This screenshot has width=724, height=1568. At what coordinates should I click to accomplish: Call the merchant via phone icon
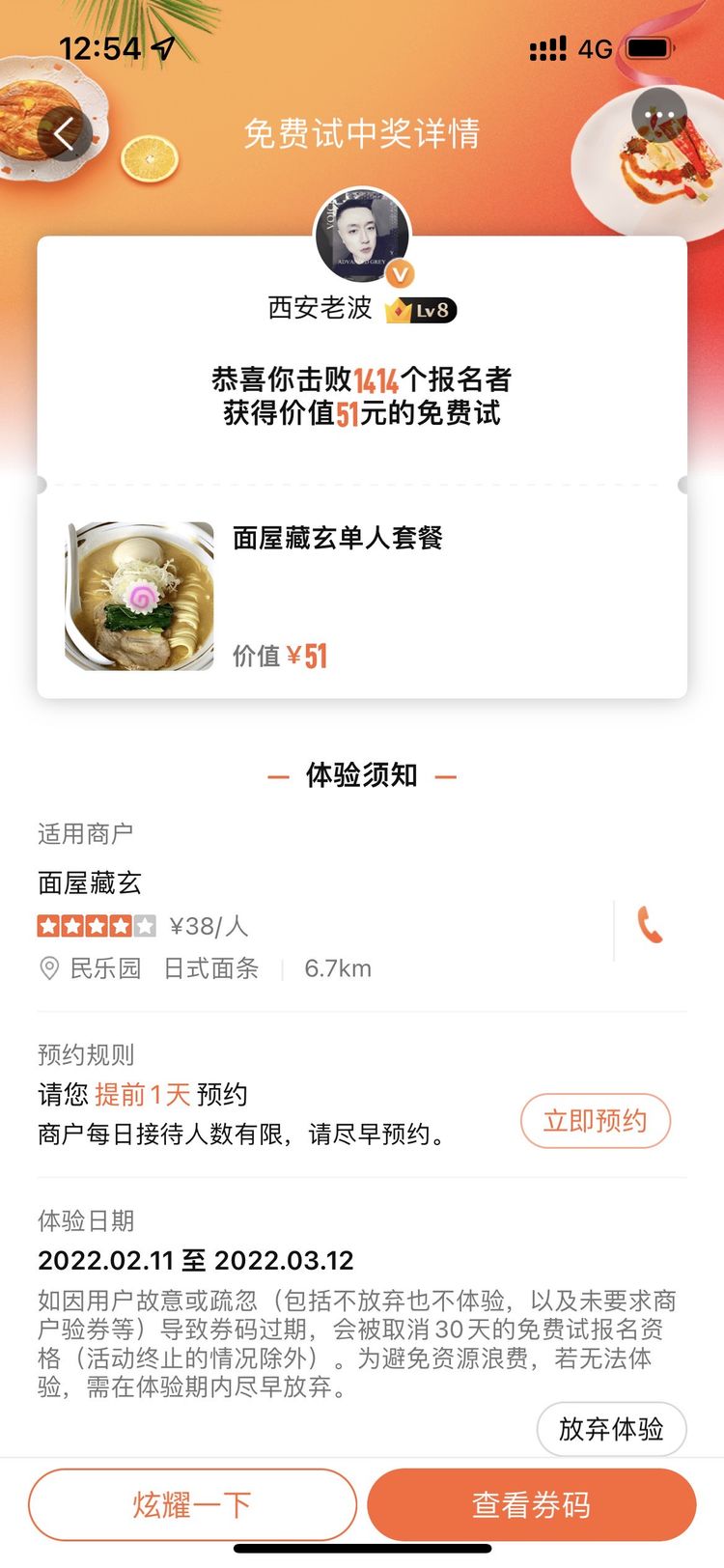click(x=651, y=926)
